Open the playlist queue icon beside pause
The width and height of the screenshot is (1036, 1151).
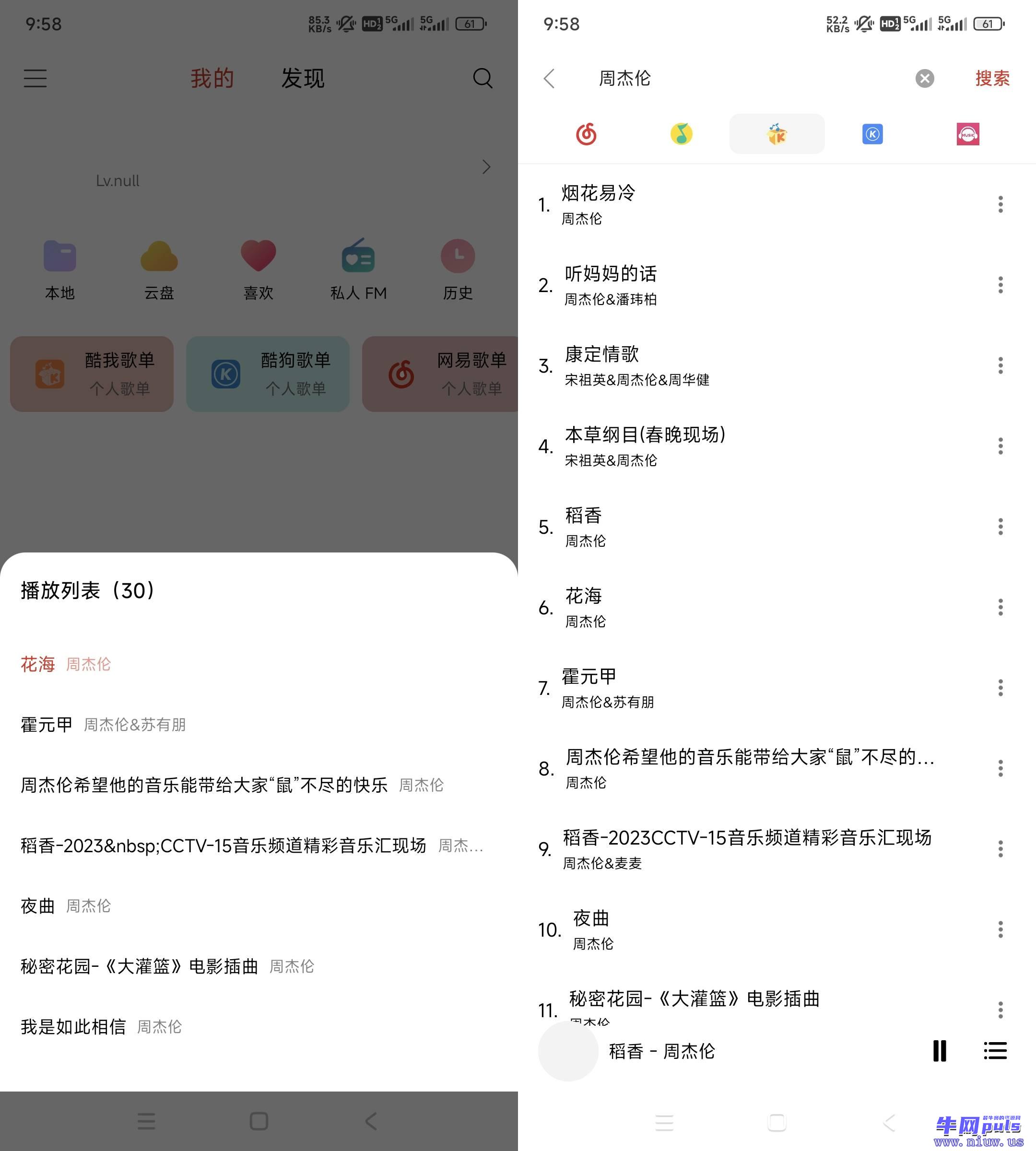tap(995, 1051)
